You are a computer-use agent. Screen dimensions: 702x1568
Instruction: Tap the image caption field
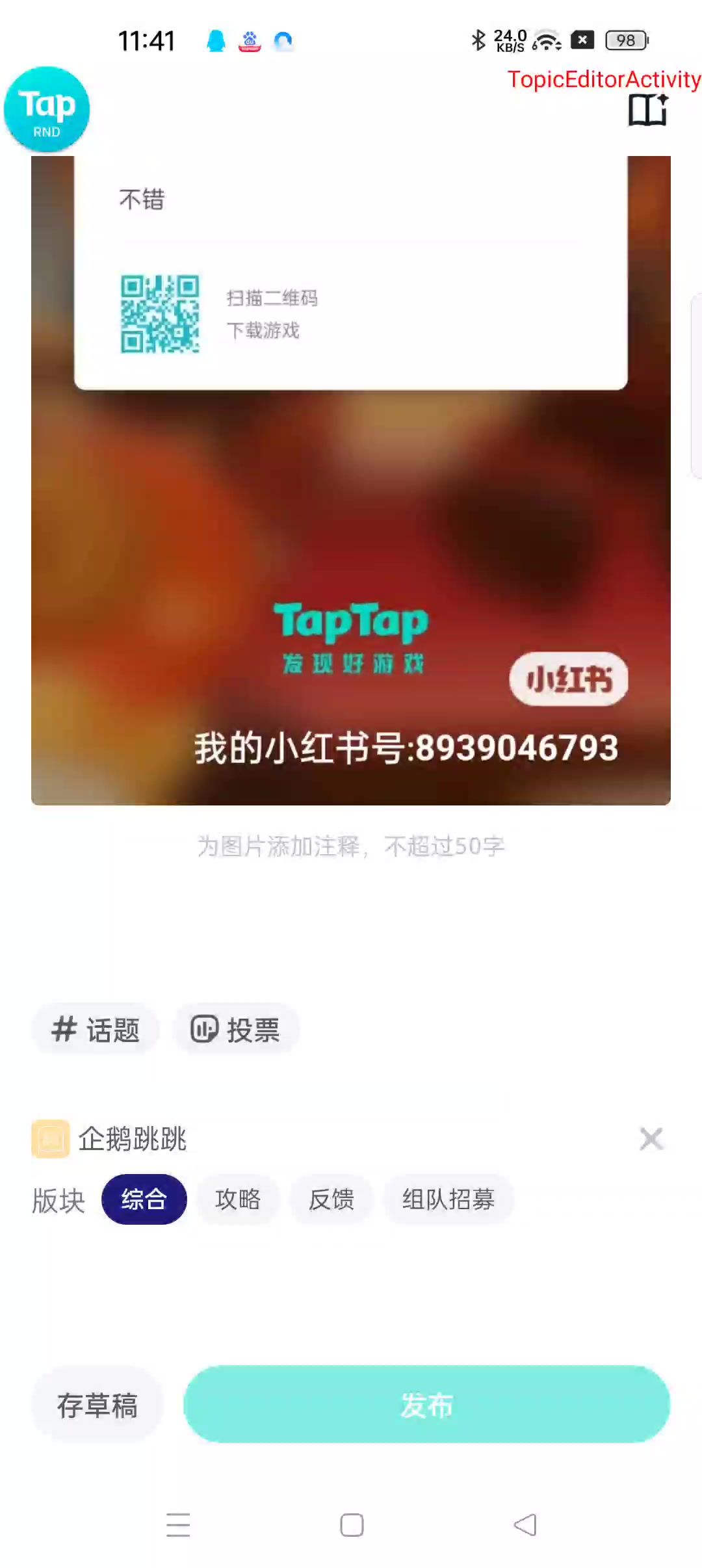coord(351,846)
